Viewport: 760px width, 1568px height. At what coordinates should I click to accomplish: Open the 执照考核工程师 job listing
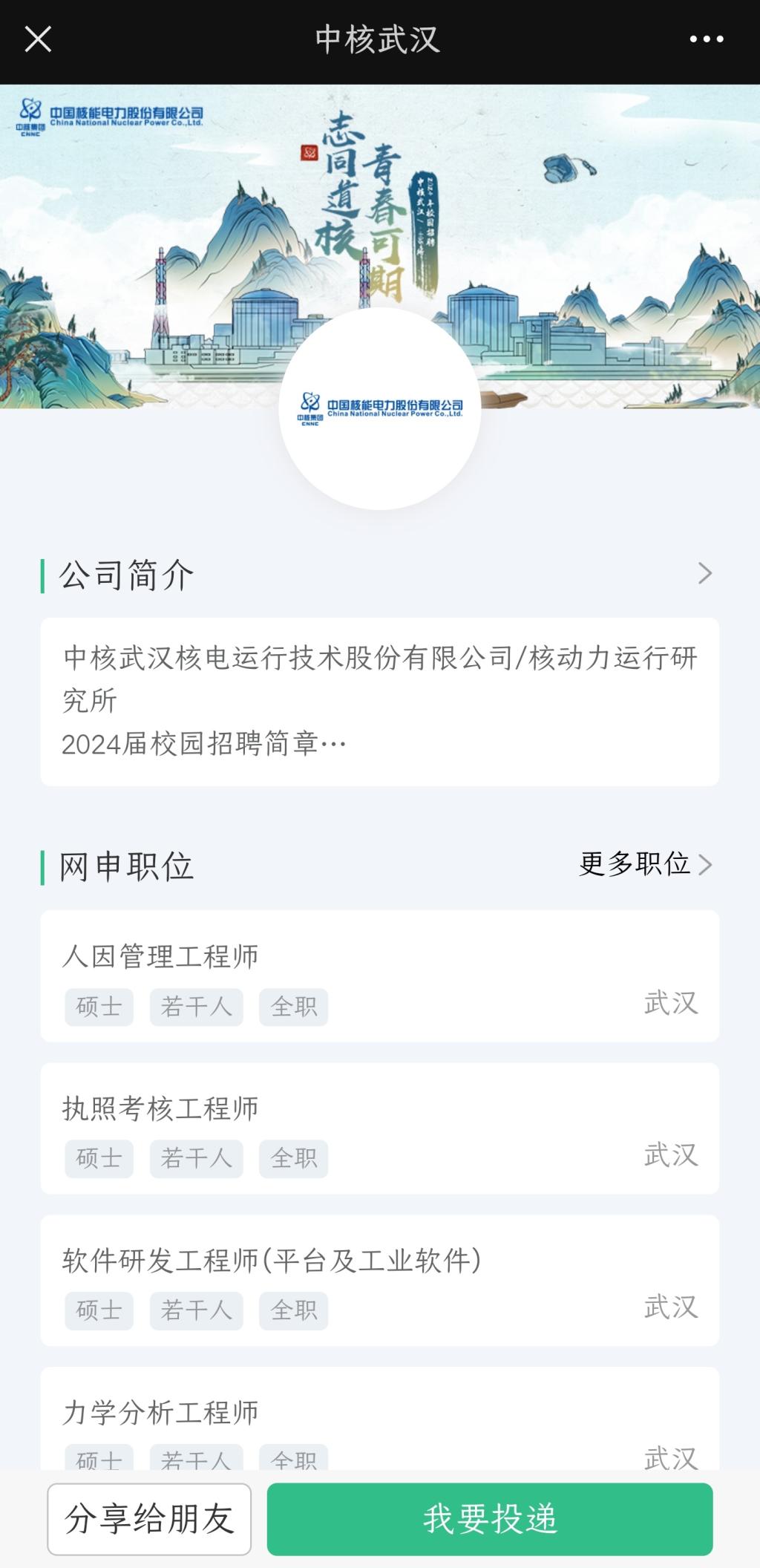tap(379, 1128)
